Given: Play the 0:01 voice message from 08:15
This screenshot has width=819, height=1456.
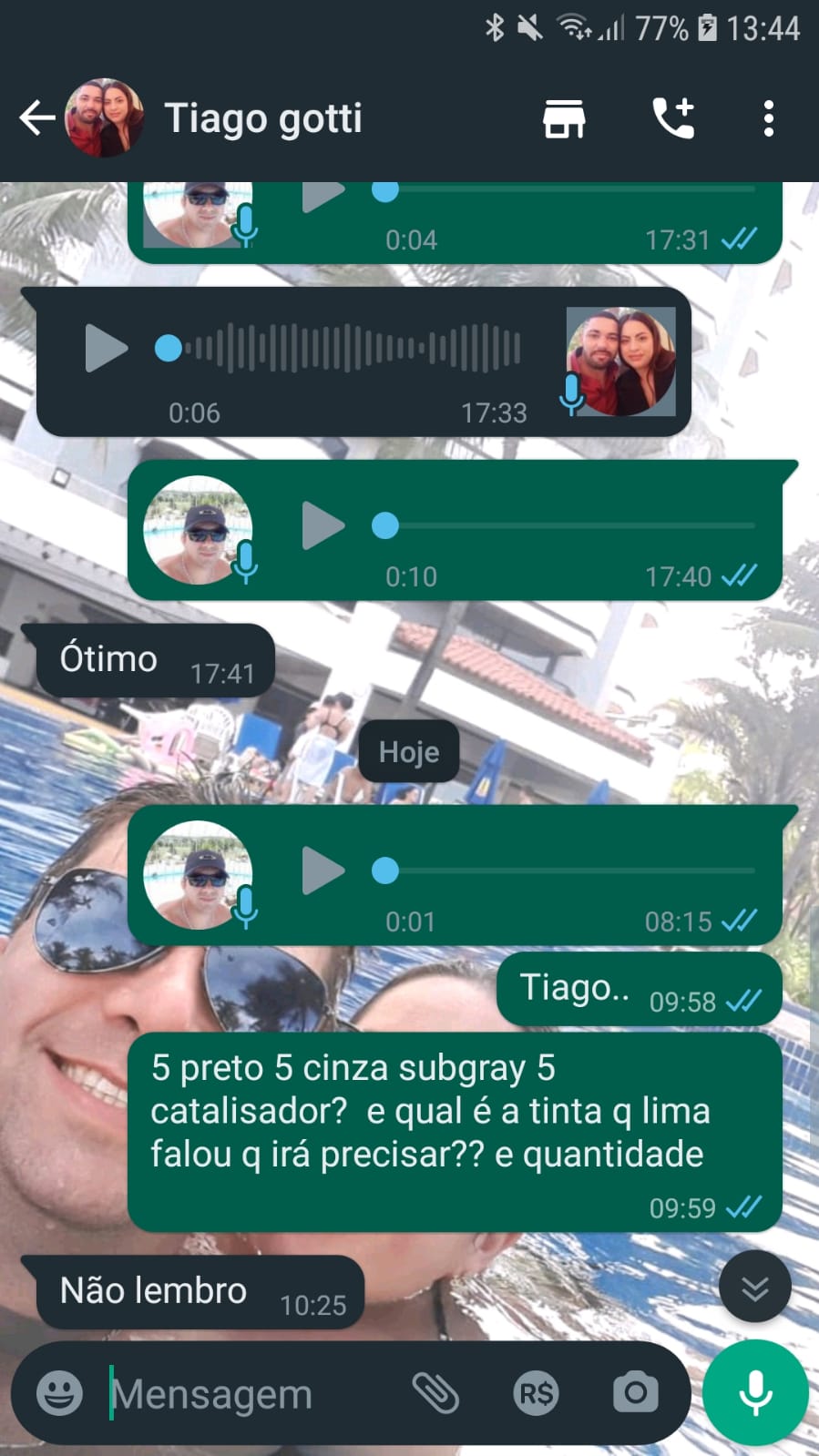Looking at the screenshot, I should pos(322,871).
